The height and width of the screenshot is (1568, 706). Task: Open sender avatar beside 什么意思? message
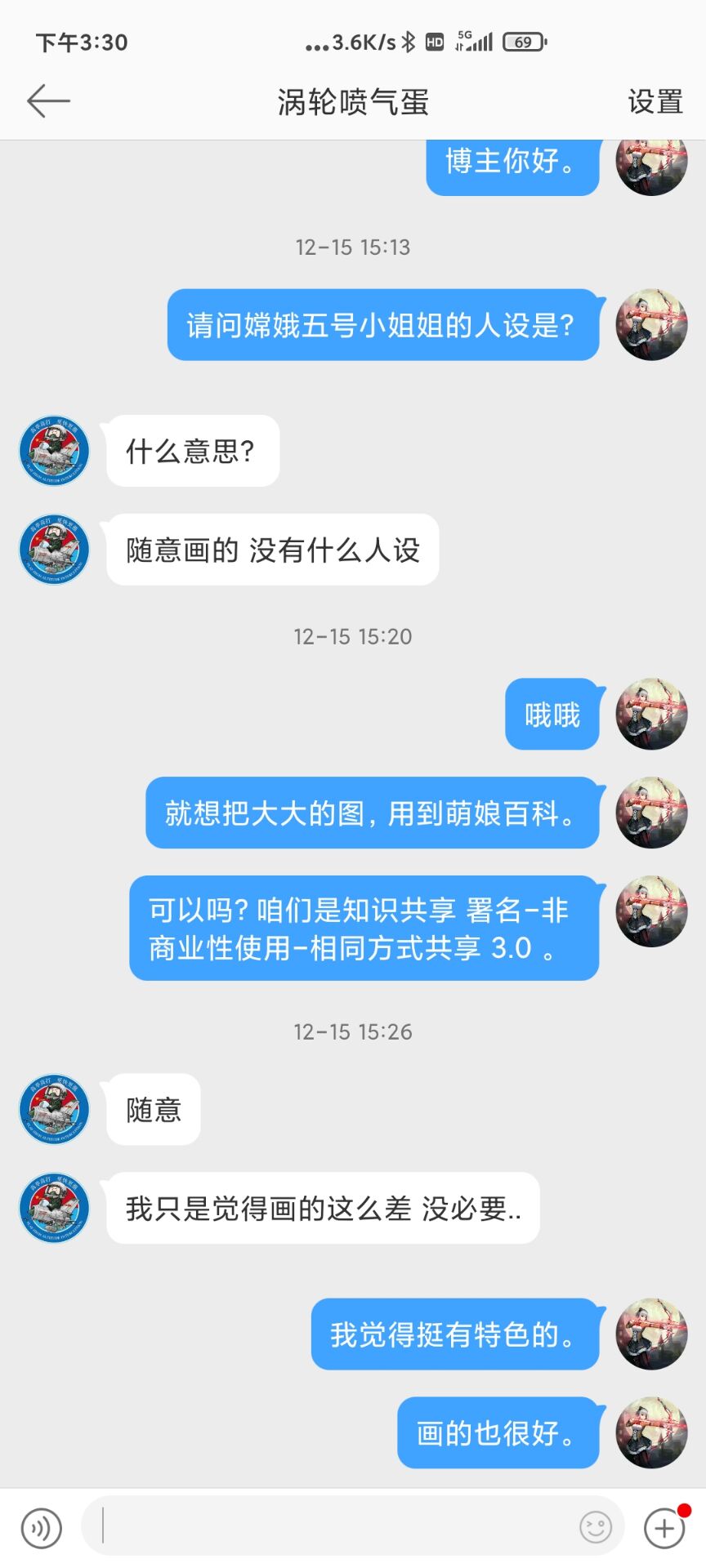tap(54, 451)
